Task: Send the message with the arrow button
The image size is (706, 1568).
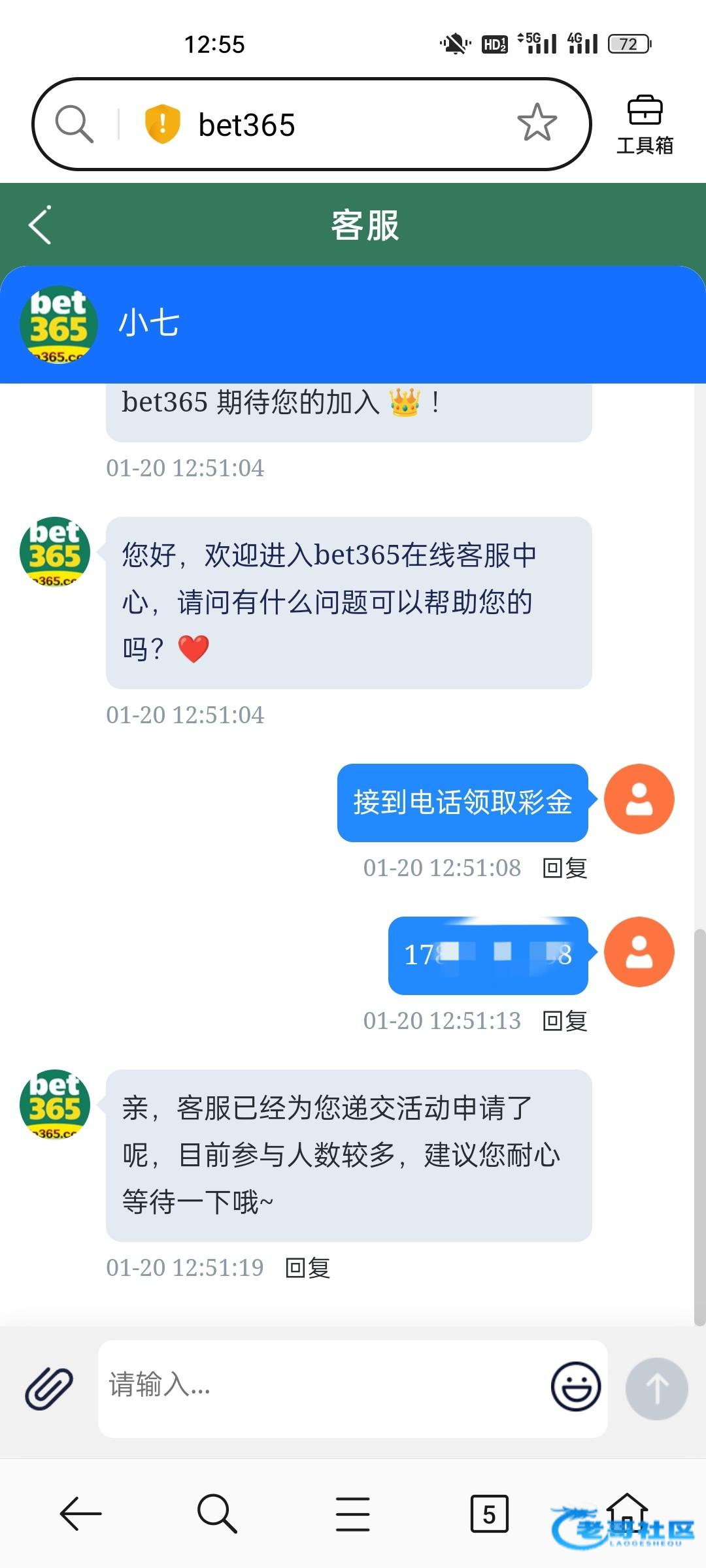Action: [x=656, y=1388]
